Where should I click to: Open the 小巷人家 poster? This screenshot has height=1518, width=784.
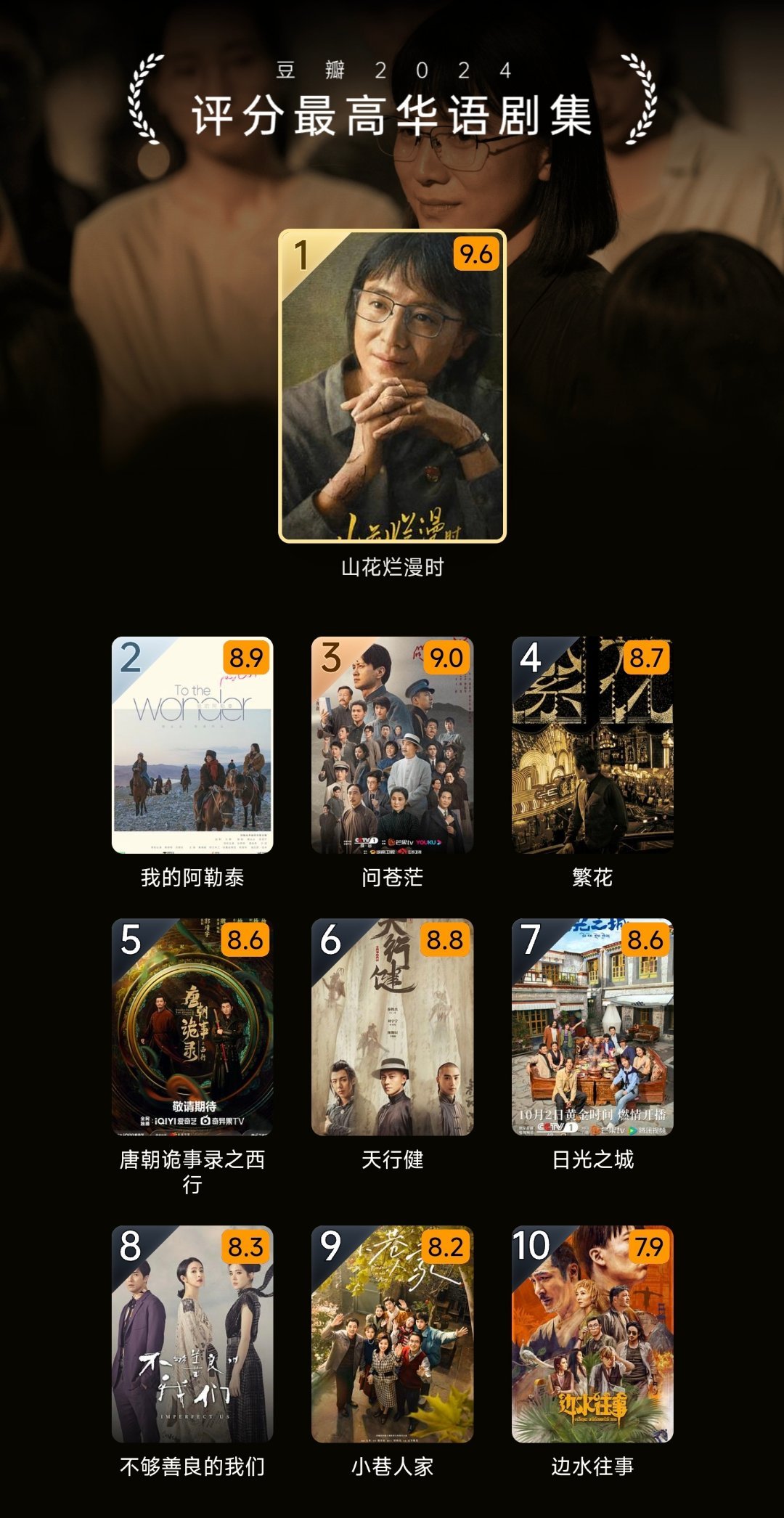click(392, 1334)
